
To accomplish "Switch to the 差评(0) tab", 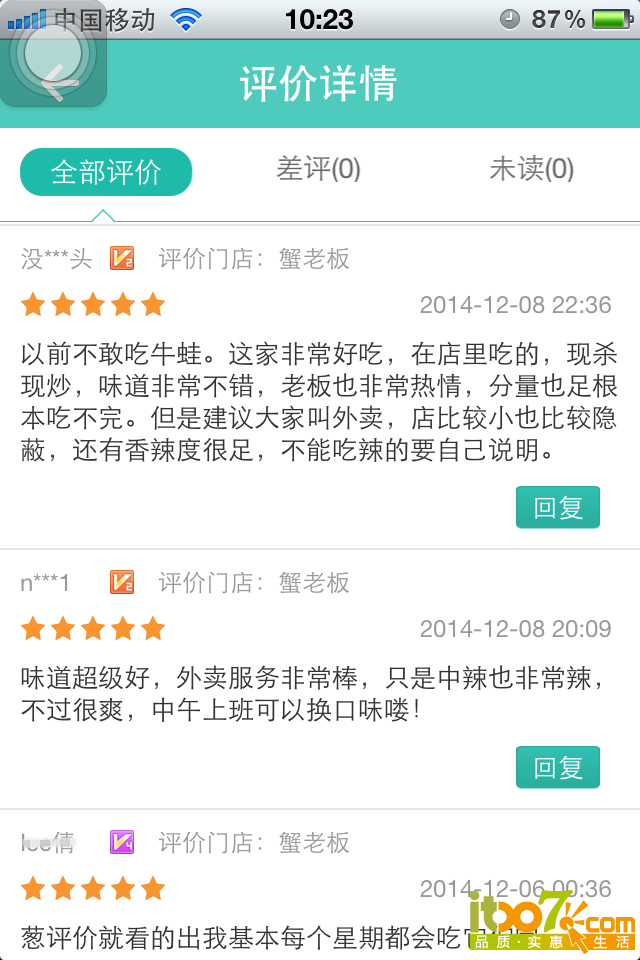I will (x=318, y=170).
